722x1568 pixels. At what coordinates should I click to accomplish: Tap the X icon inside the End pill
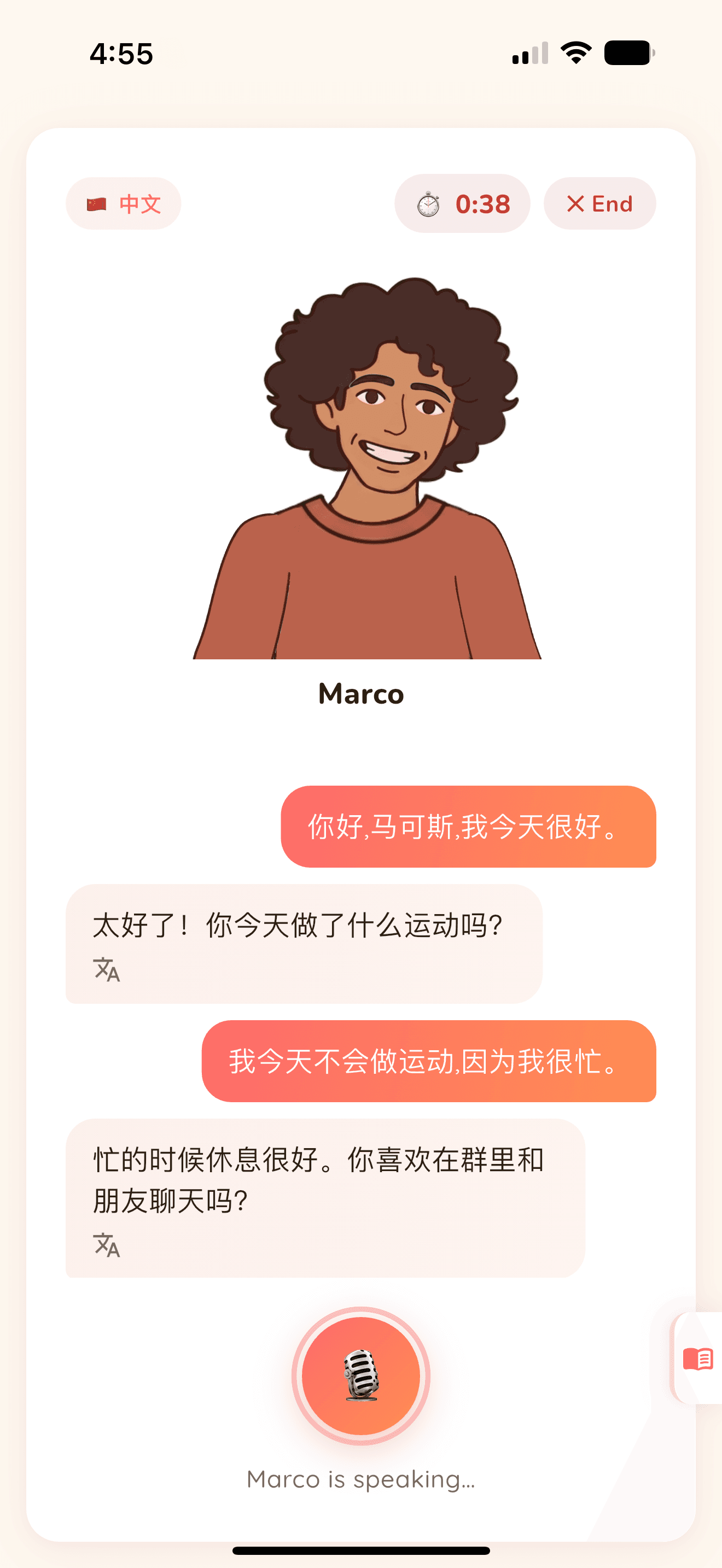pyautogui.click(x=575, y=203)
